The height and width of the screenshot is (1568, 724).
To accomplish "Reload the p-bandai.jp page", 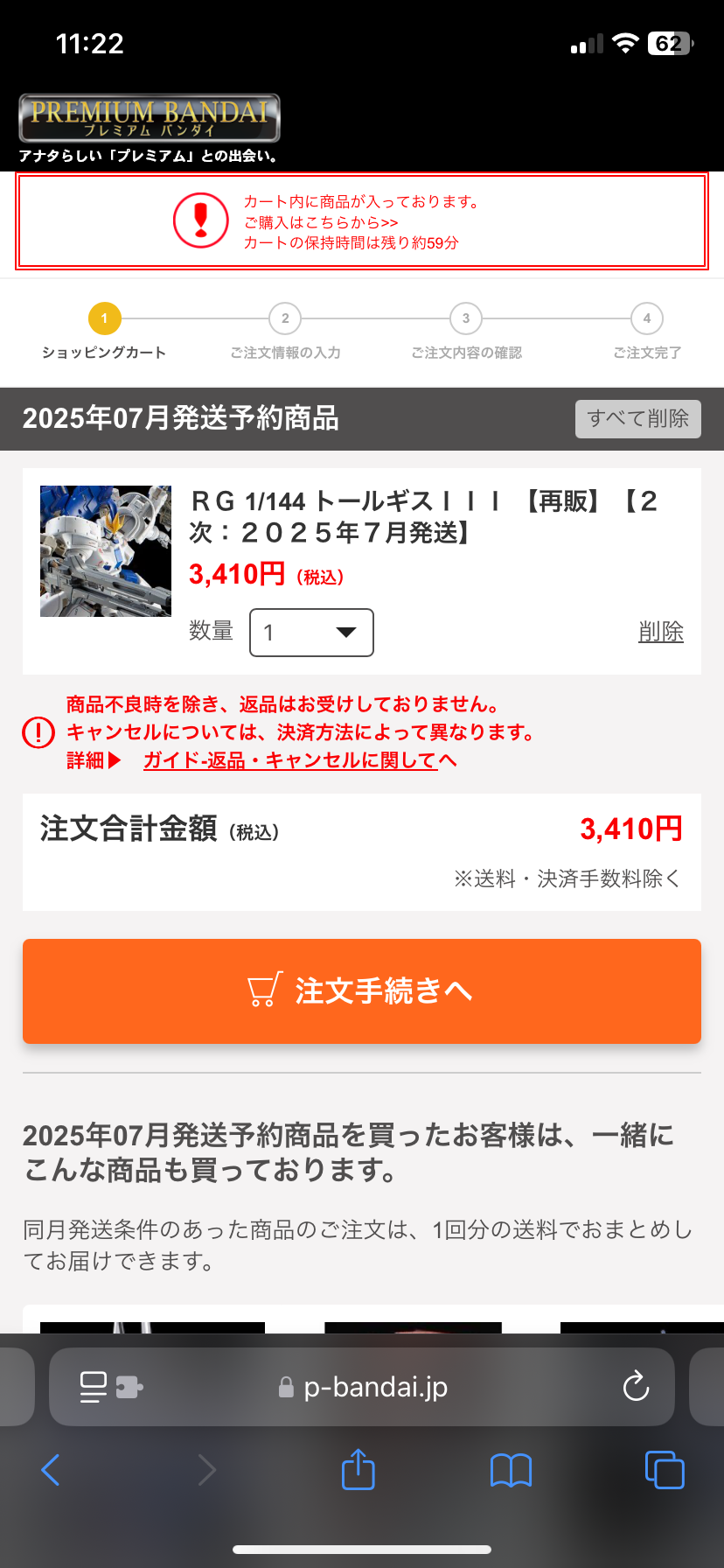I will pyautogui.click(x=636, y=1387).
